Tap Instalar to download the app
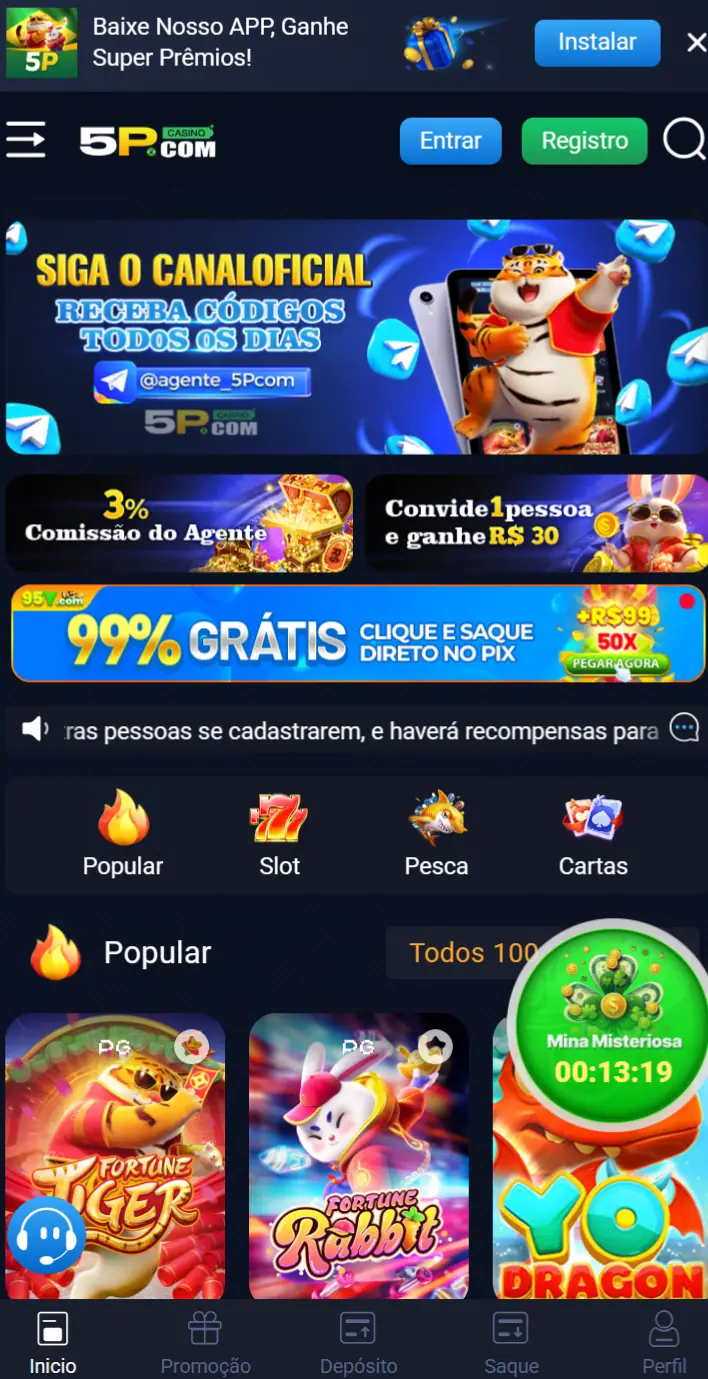Image resolution: width=708 pixels, height=1379 pixels. [x=597, y=43]
